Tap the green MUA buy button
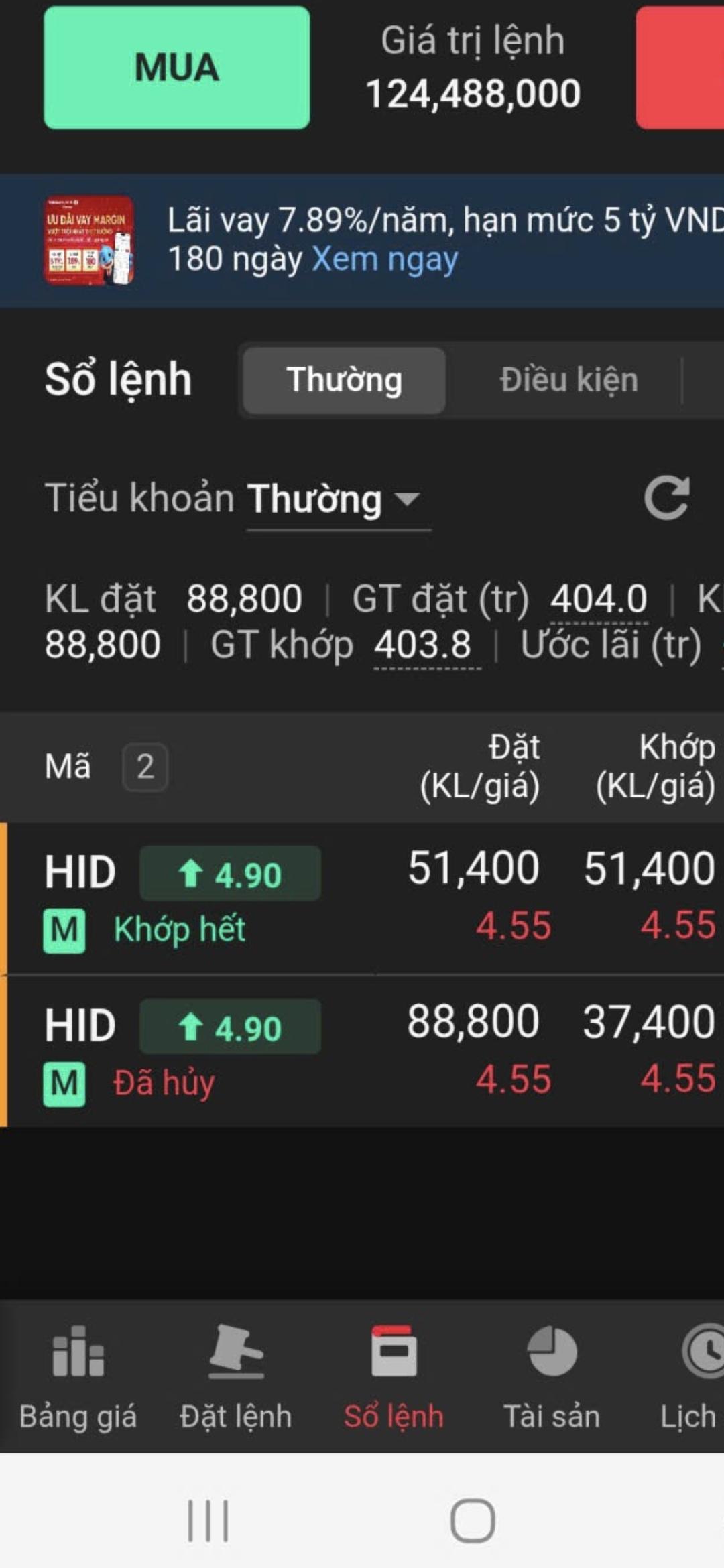724x1568 pixels. [x=176, y=68]
